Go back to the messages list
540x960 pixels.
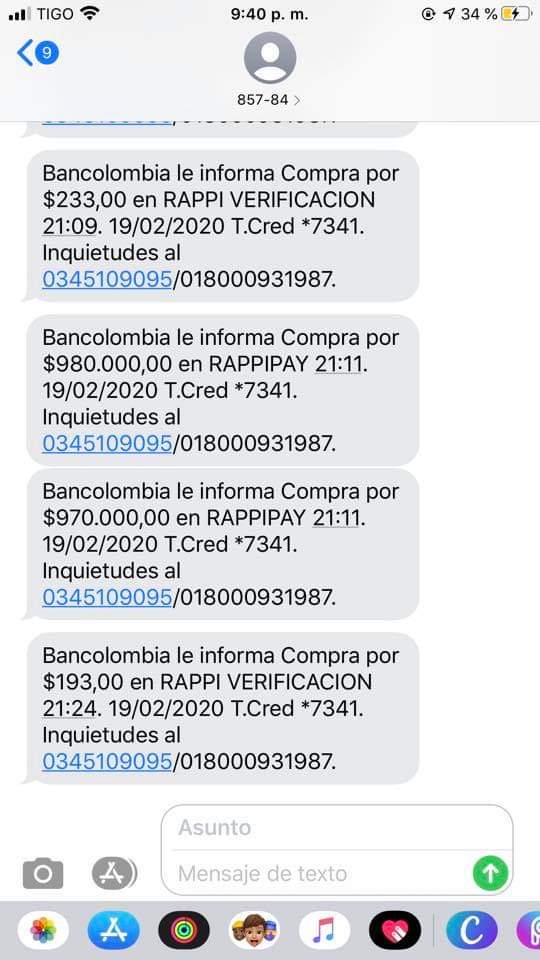(37, 53)
